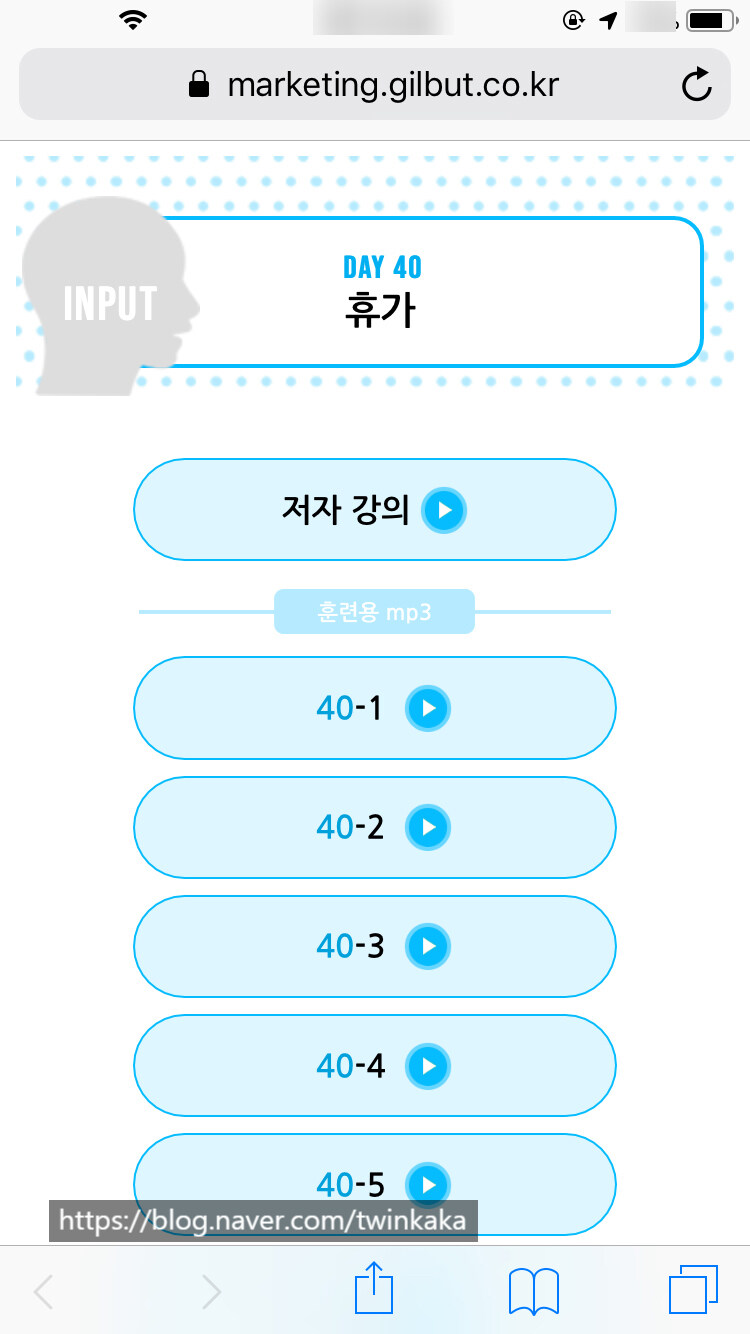This screenshot has height=1334, width=750.
Task: Open the Safari share sheet
Action: 374,1289
